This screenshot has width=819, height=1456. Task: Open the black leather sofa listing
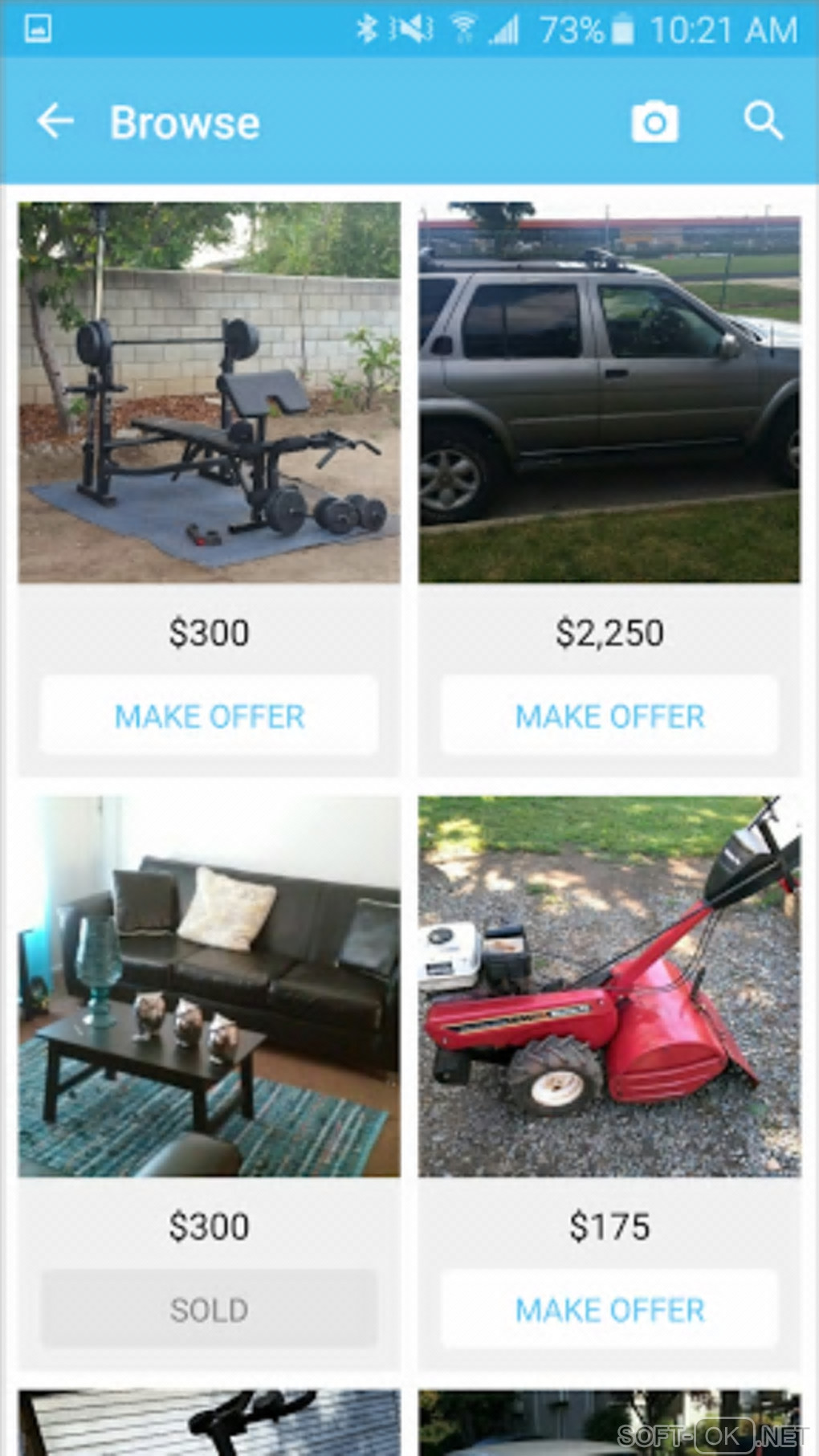(x=209, y=986)
